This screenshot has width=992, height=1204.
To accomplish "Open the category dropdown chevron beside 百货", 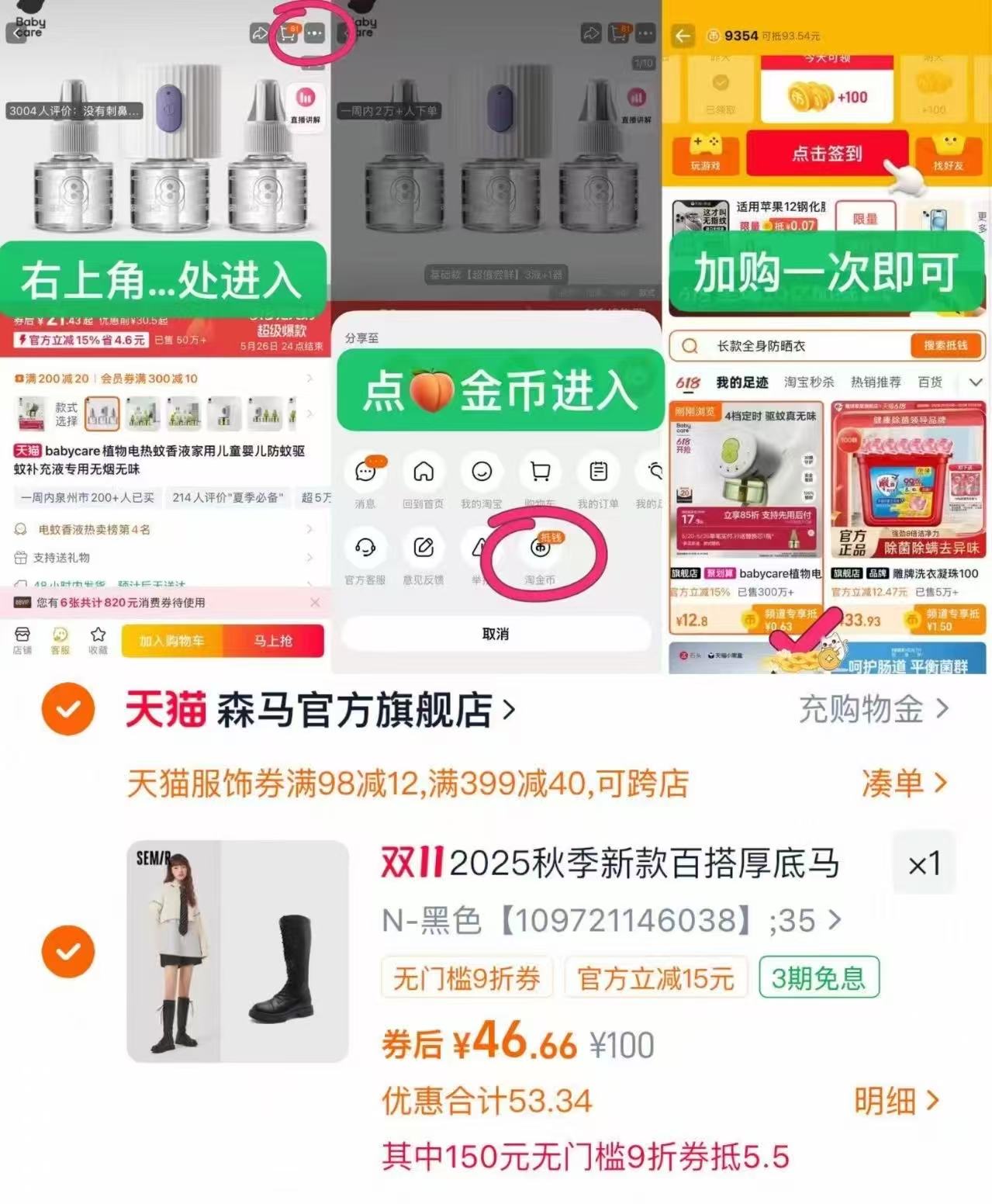I will point(976,382).
